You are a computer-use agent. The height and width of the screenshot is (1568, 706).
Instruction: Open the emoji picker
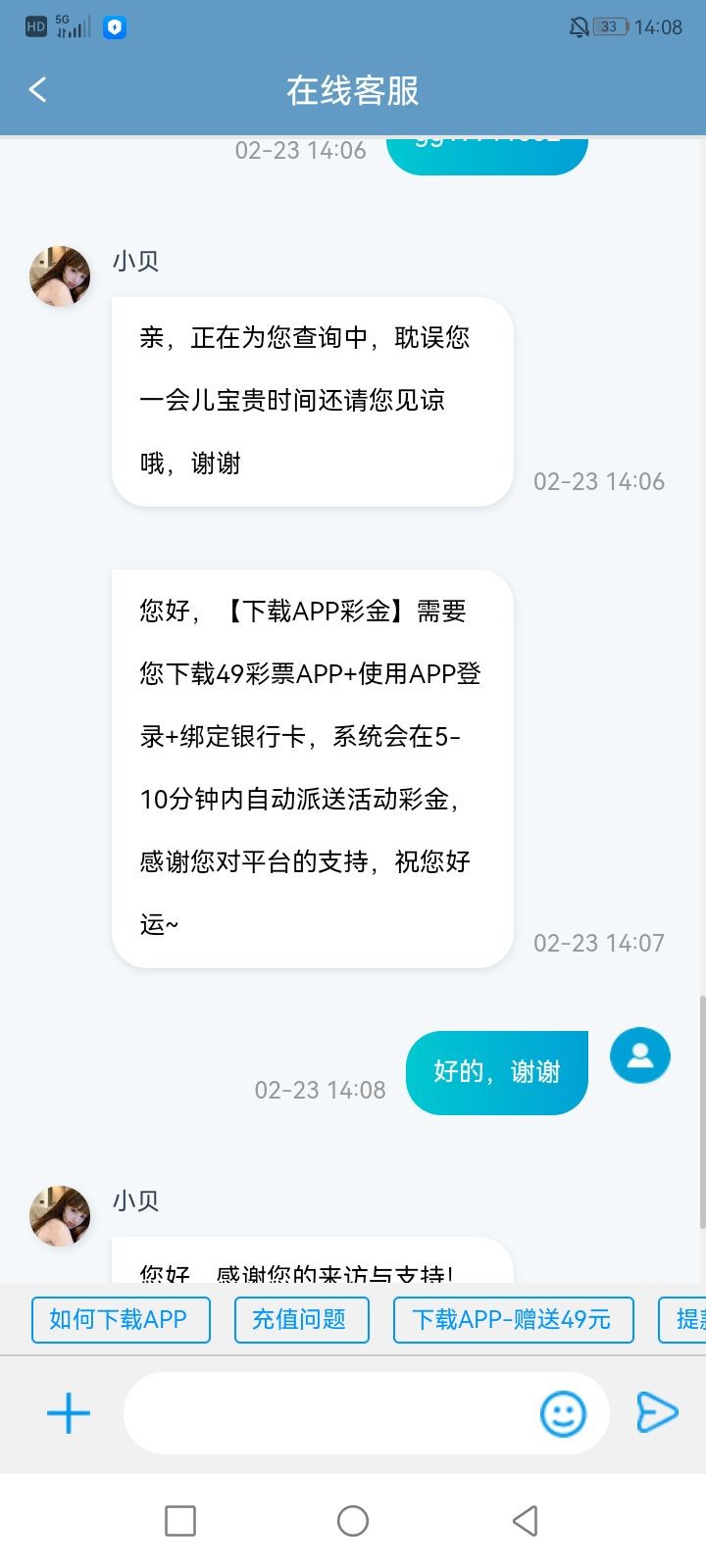(563, 1413)
